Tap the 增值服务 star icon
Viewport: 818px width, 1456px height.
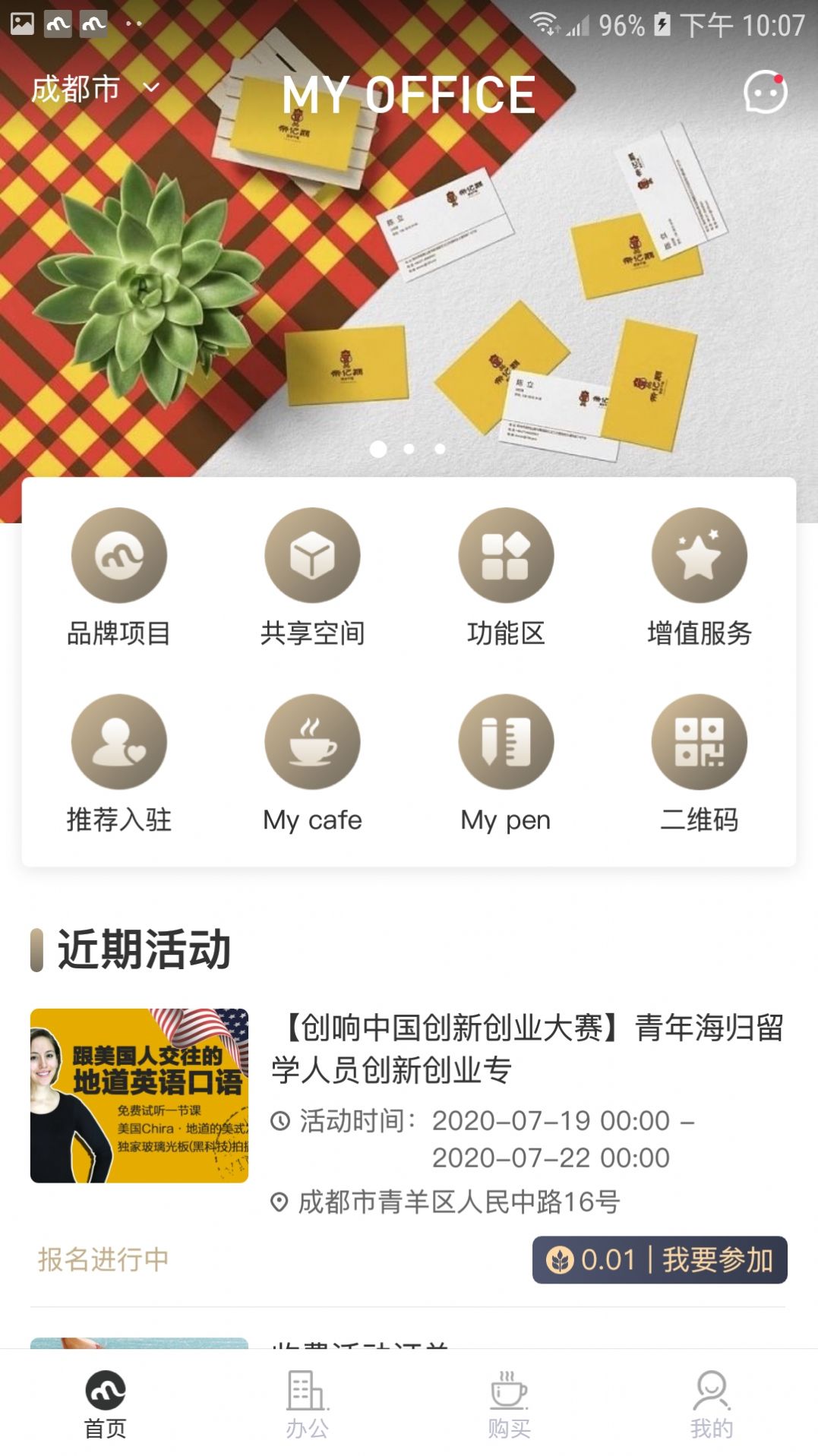pyautogui.click(x=700, y=555)
